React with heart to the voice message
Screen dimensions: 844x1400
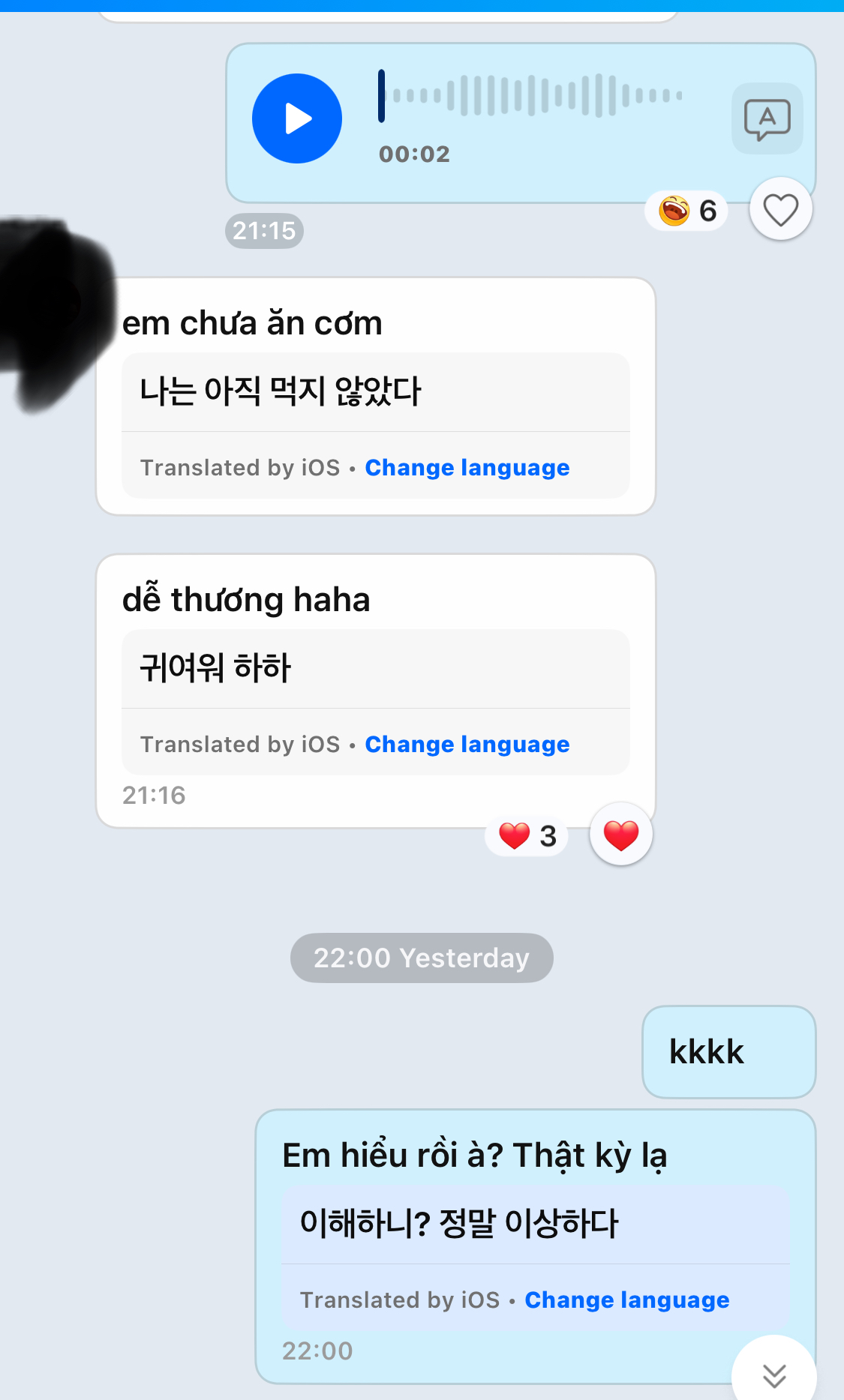tap(780, 209)
